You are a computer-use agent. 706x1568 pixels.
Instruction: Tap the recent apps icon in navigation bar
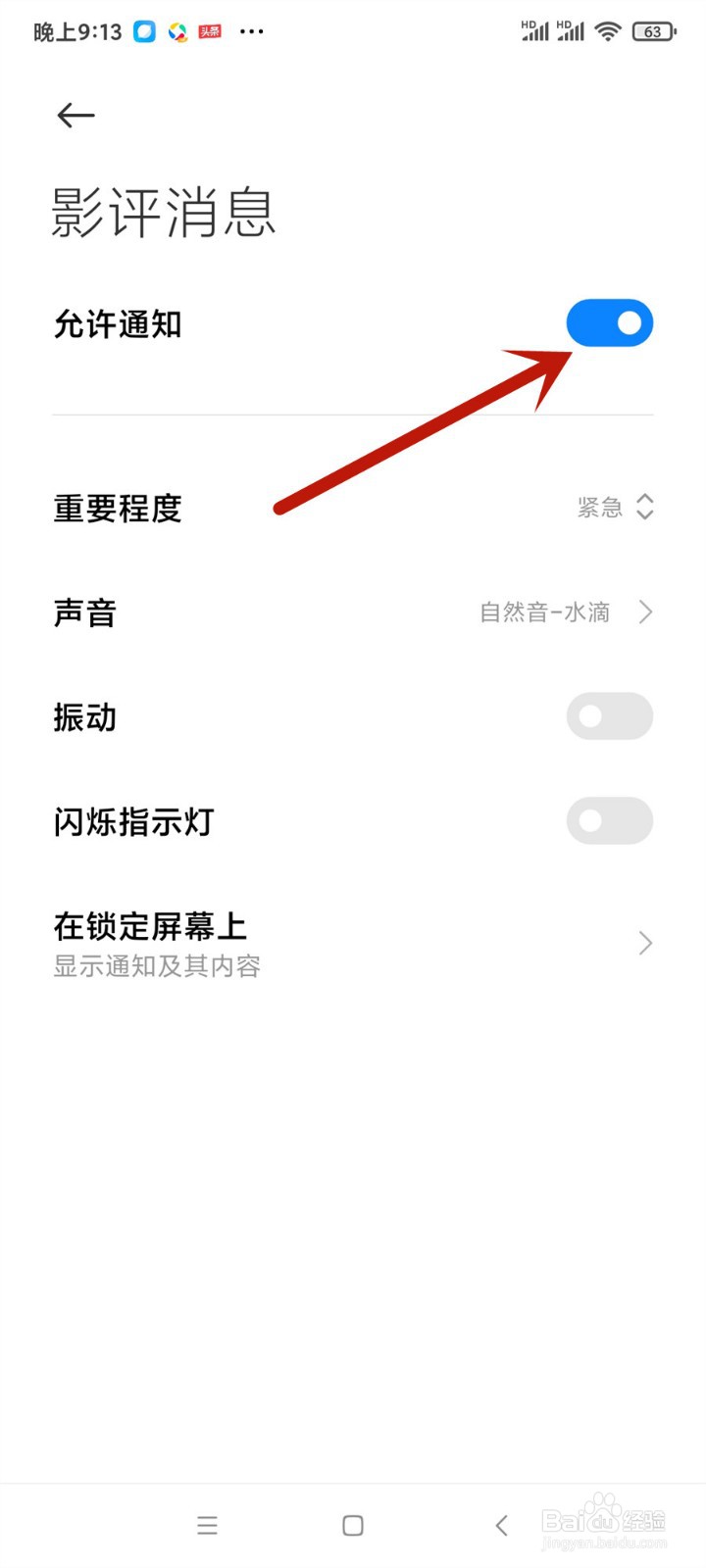207,1525
